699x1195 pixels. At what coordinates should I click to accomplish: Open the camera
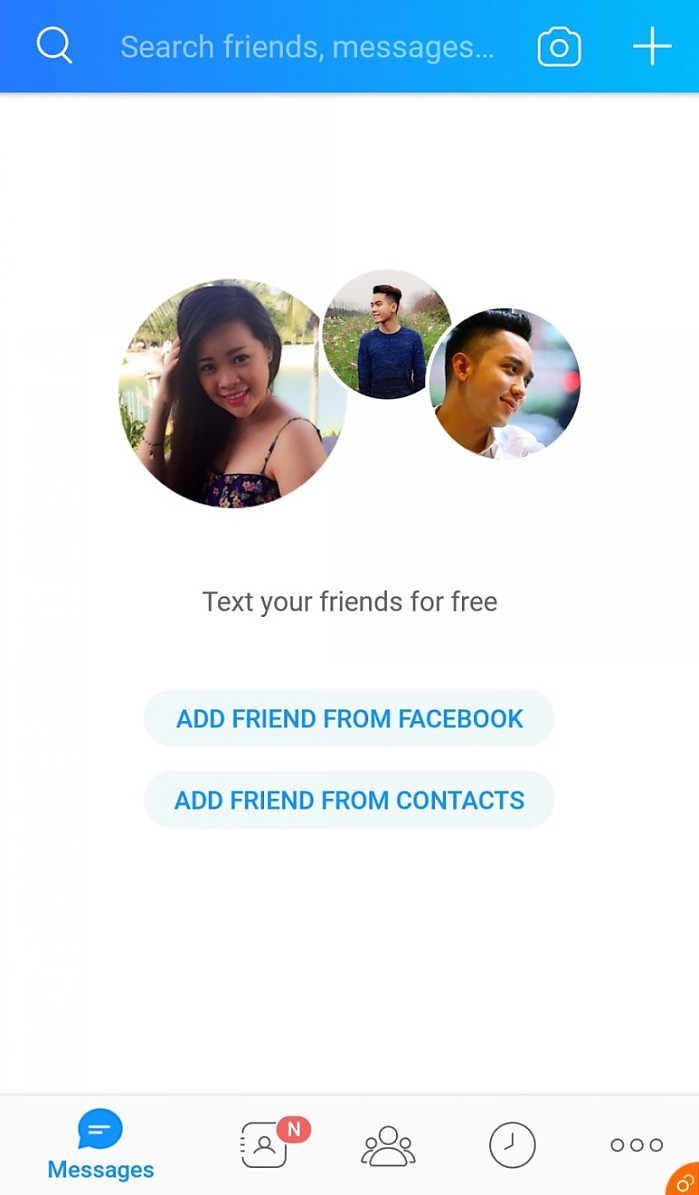pyautogui.click(x=559, y=47)
